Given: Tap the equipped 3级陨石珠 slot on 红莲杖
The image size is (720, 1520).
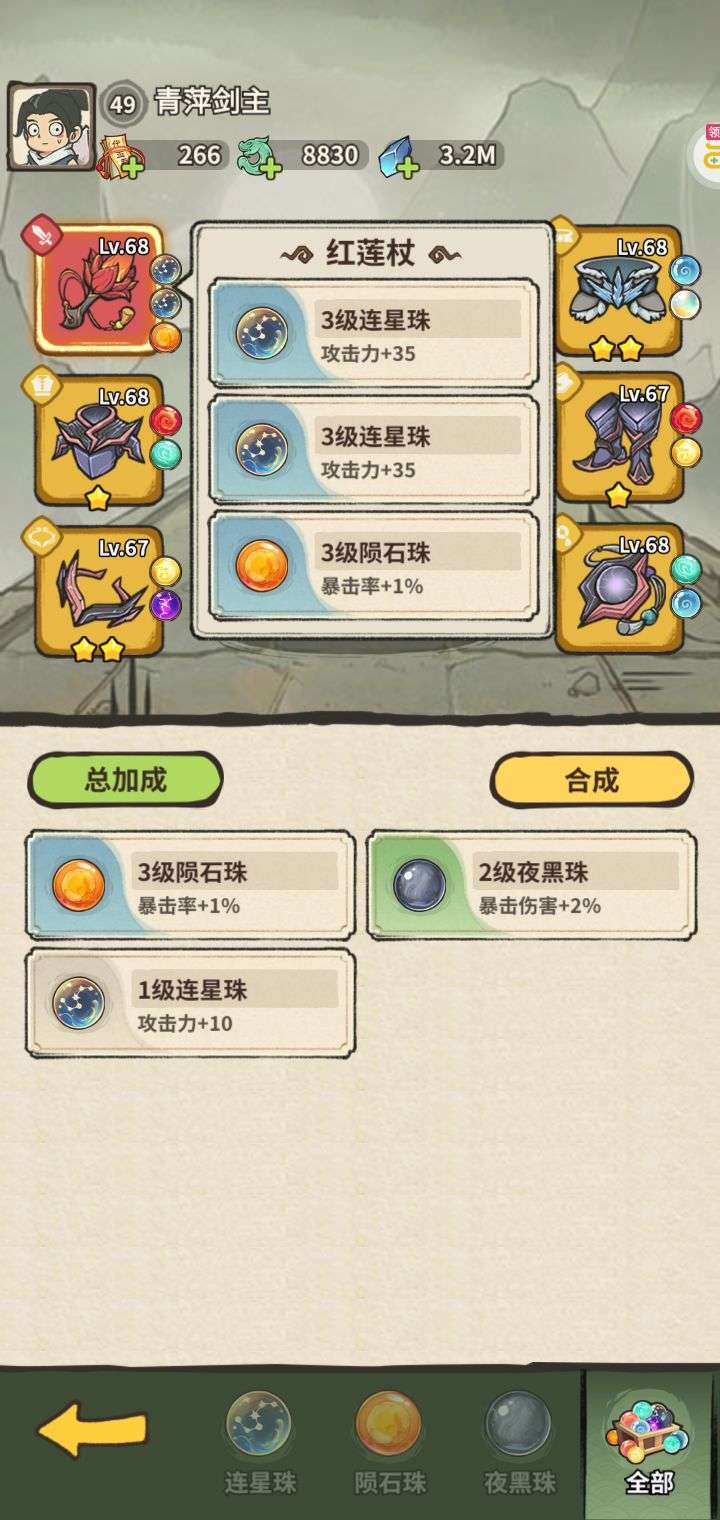Looking at the screenshot, I should (x=373, y=567).
